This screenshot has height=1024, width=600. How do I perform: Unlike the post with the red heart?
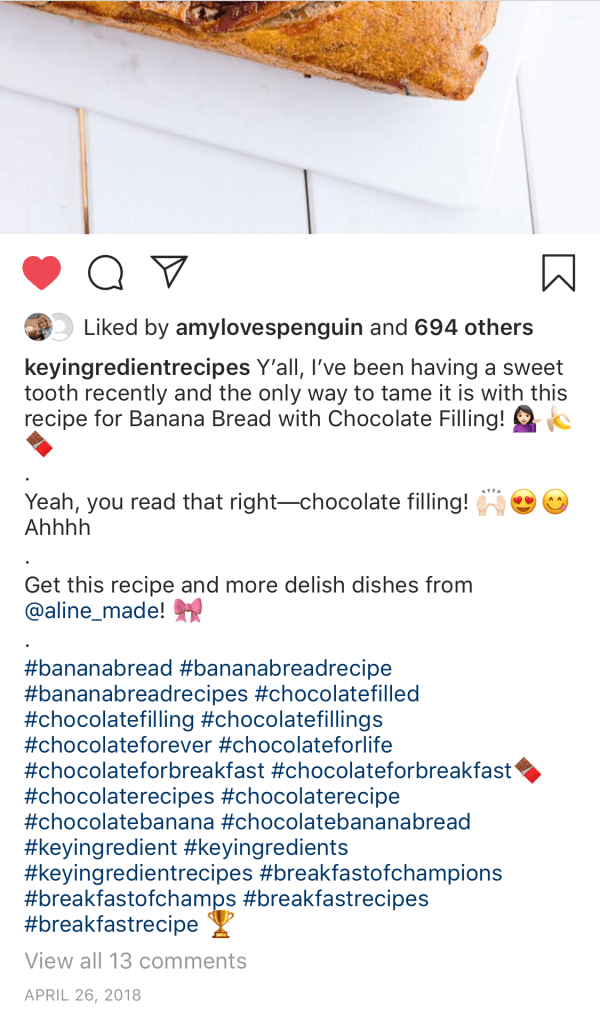[42, 272]
